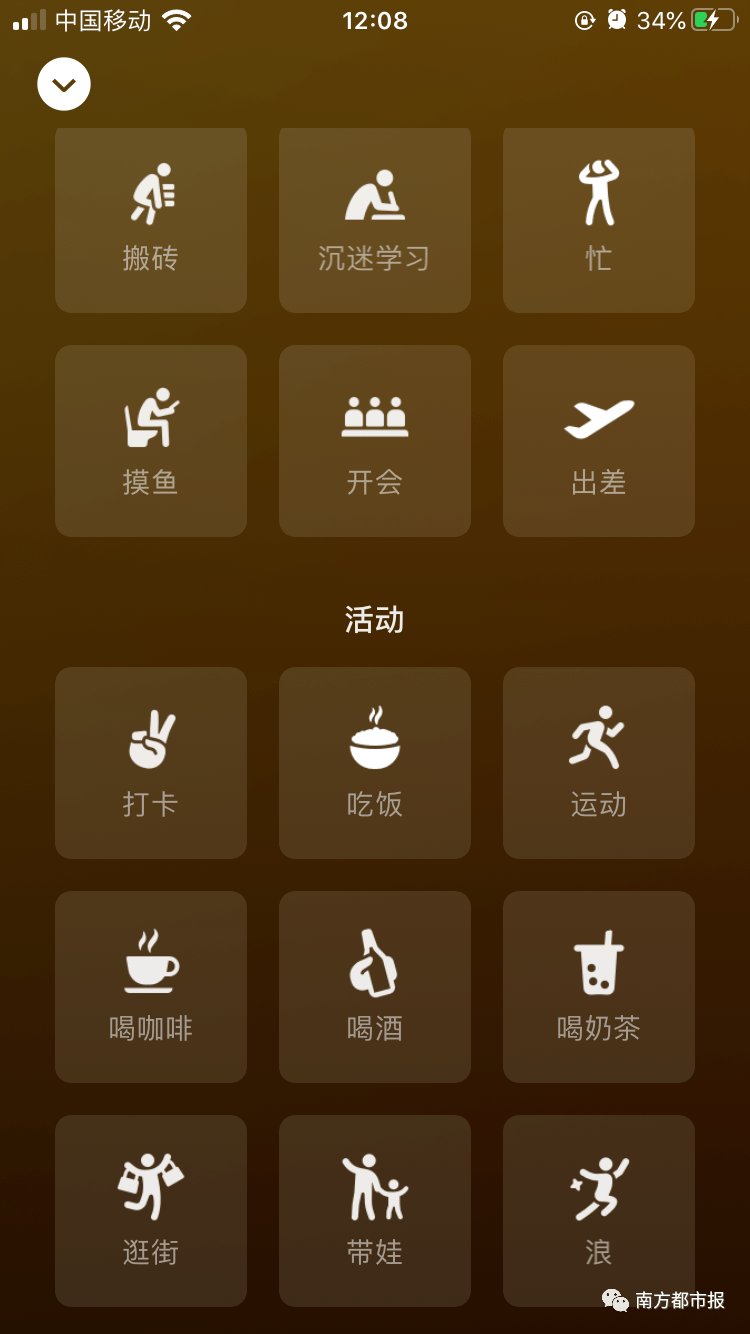Tap the 喝酒 (drinking) bottle icon
Screen dimensions: 750x1334
pos(374,986)
